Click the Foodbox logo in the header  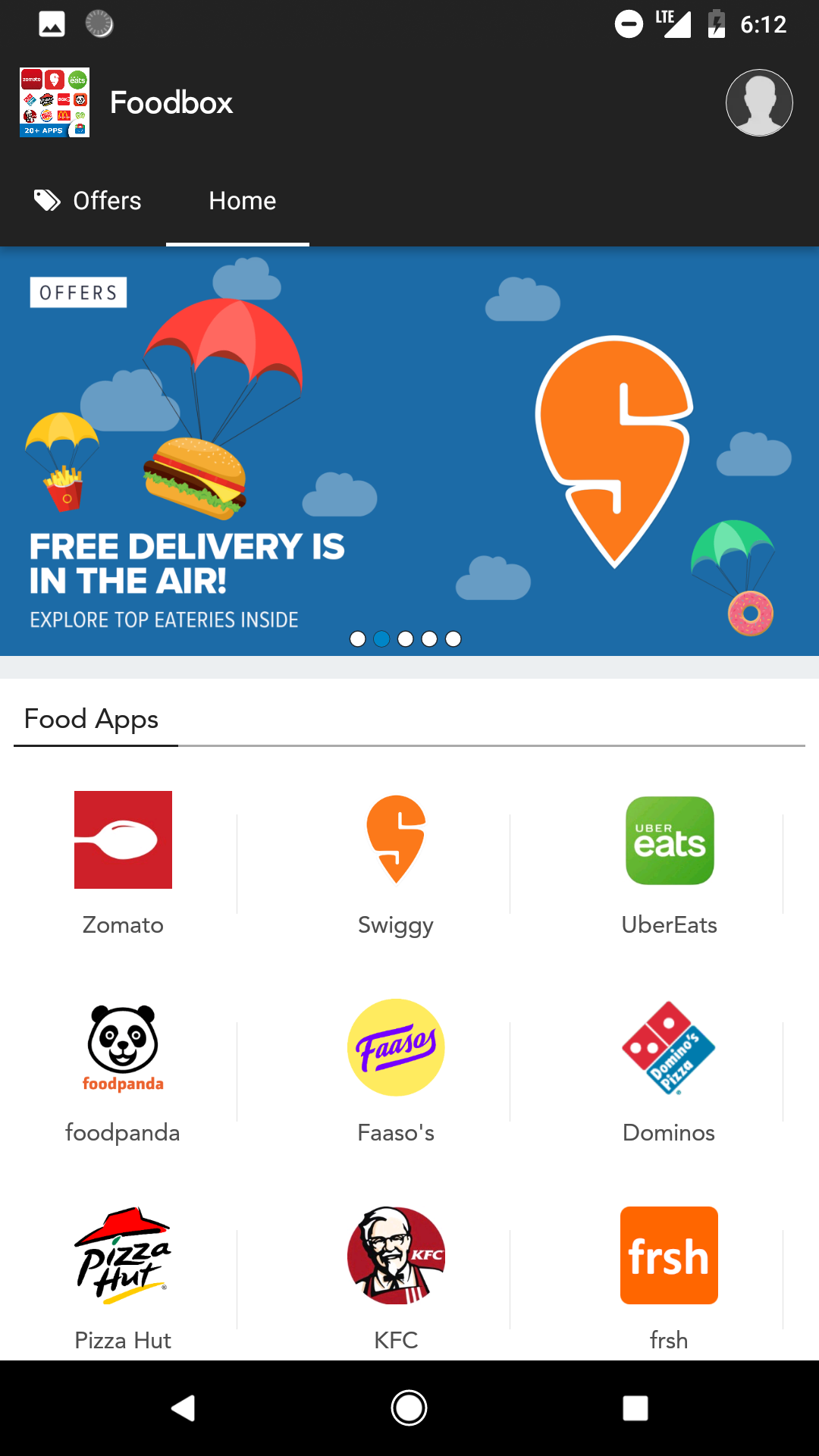[54, 102]
